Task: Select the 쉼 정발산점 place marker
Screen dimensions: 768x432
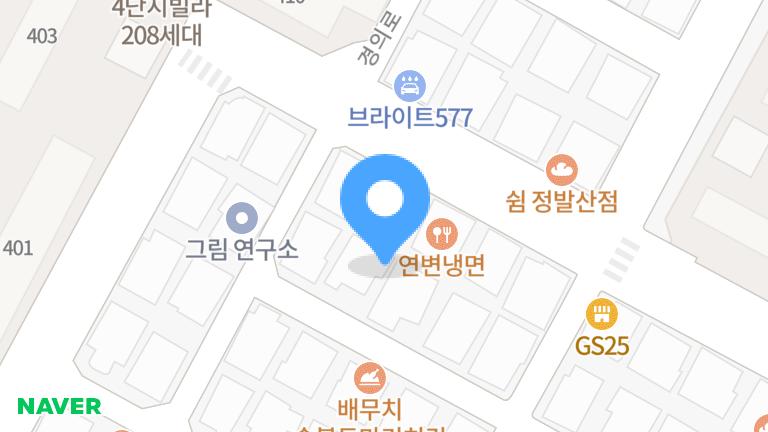Action: point(563,169)
